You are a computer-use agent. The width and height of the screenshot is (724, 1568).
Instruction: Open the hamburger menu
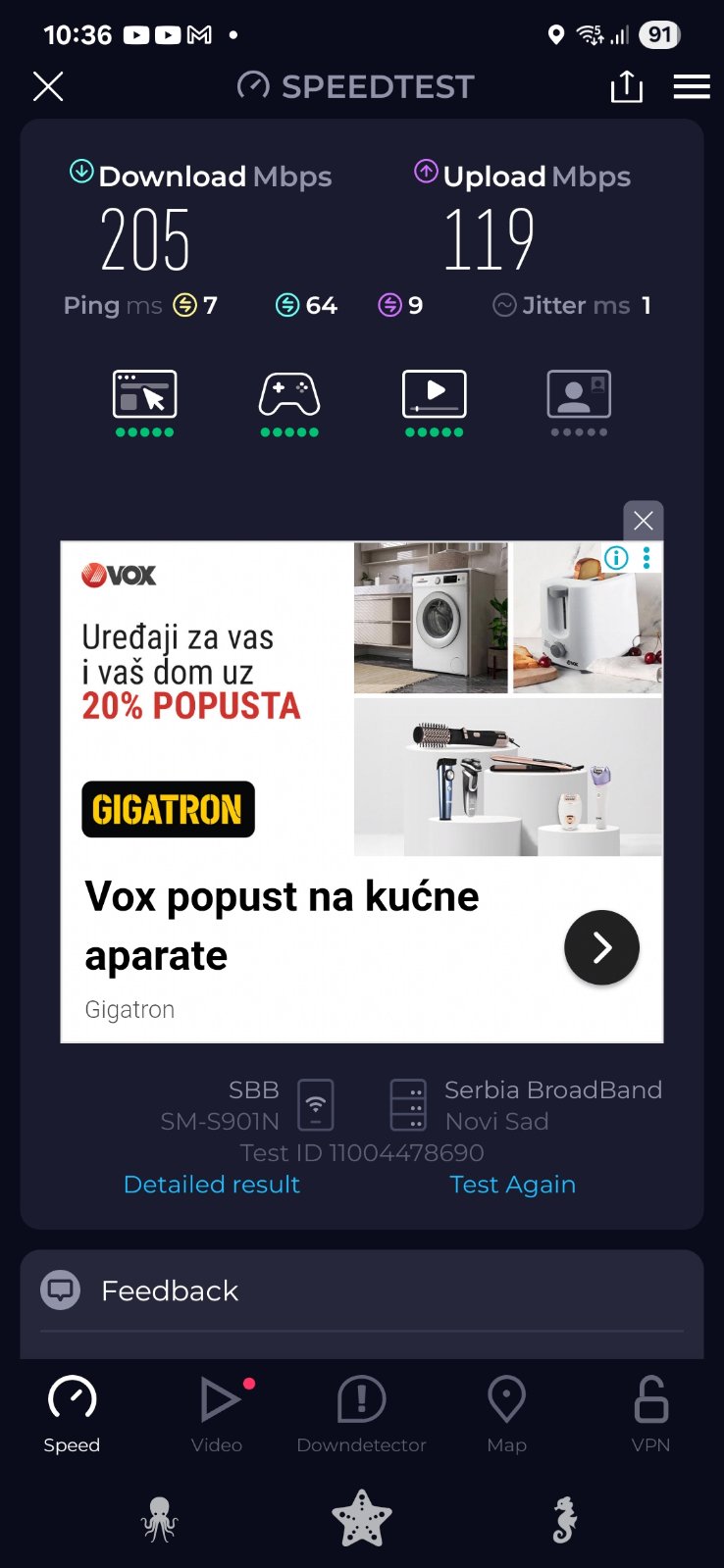point(692,87)
